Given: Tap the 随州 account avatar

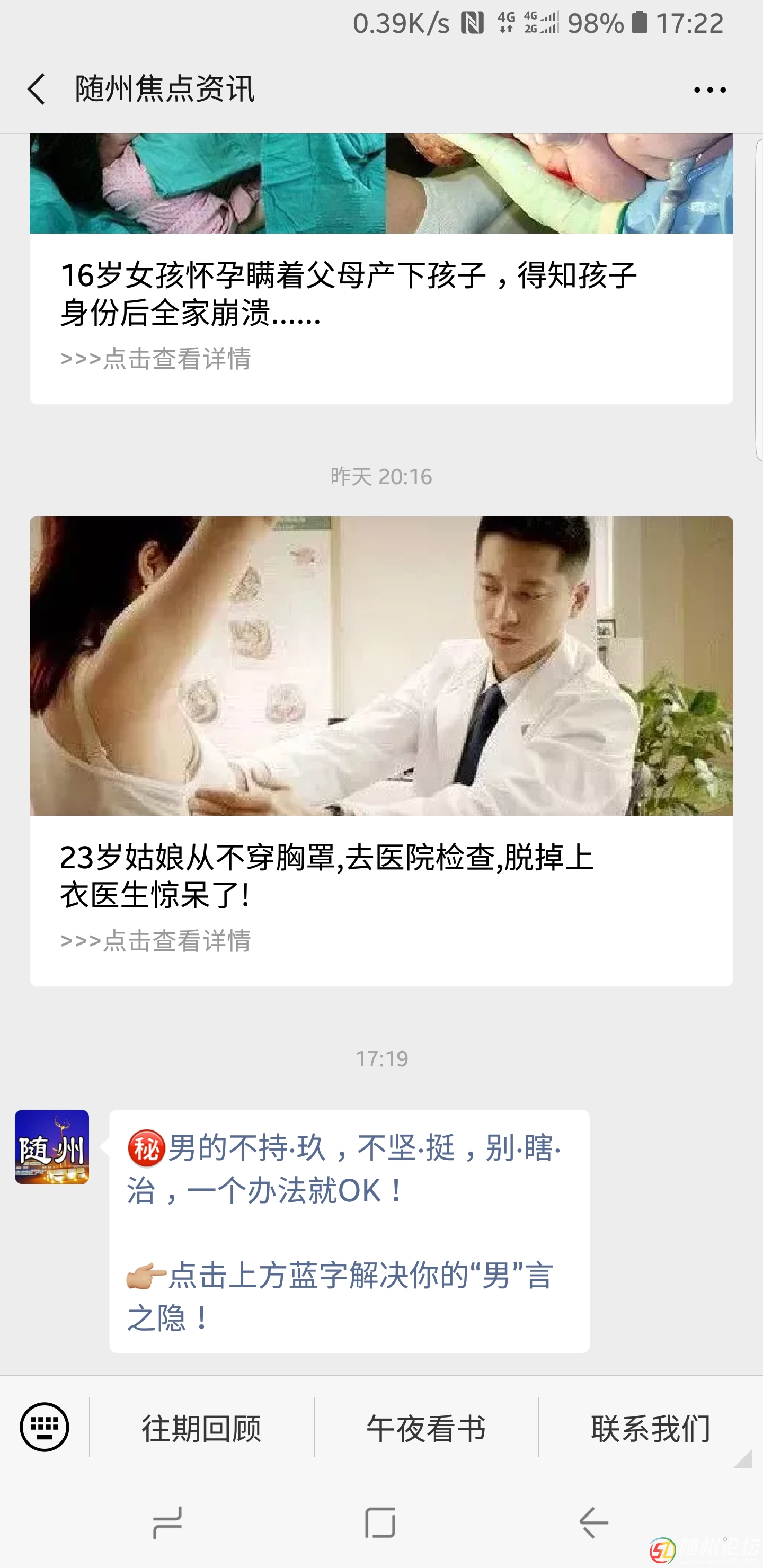Looking at the screenshot, I should pyautogui.click(x=52, y=1147).
